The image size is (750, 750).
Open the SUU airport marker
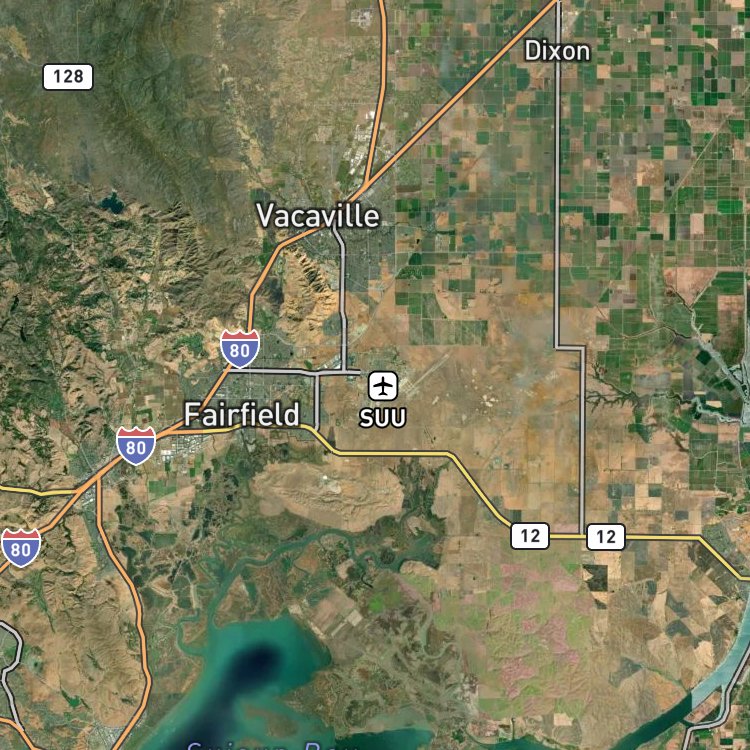tap(383, 386)
